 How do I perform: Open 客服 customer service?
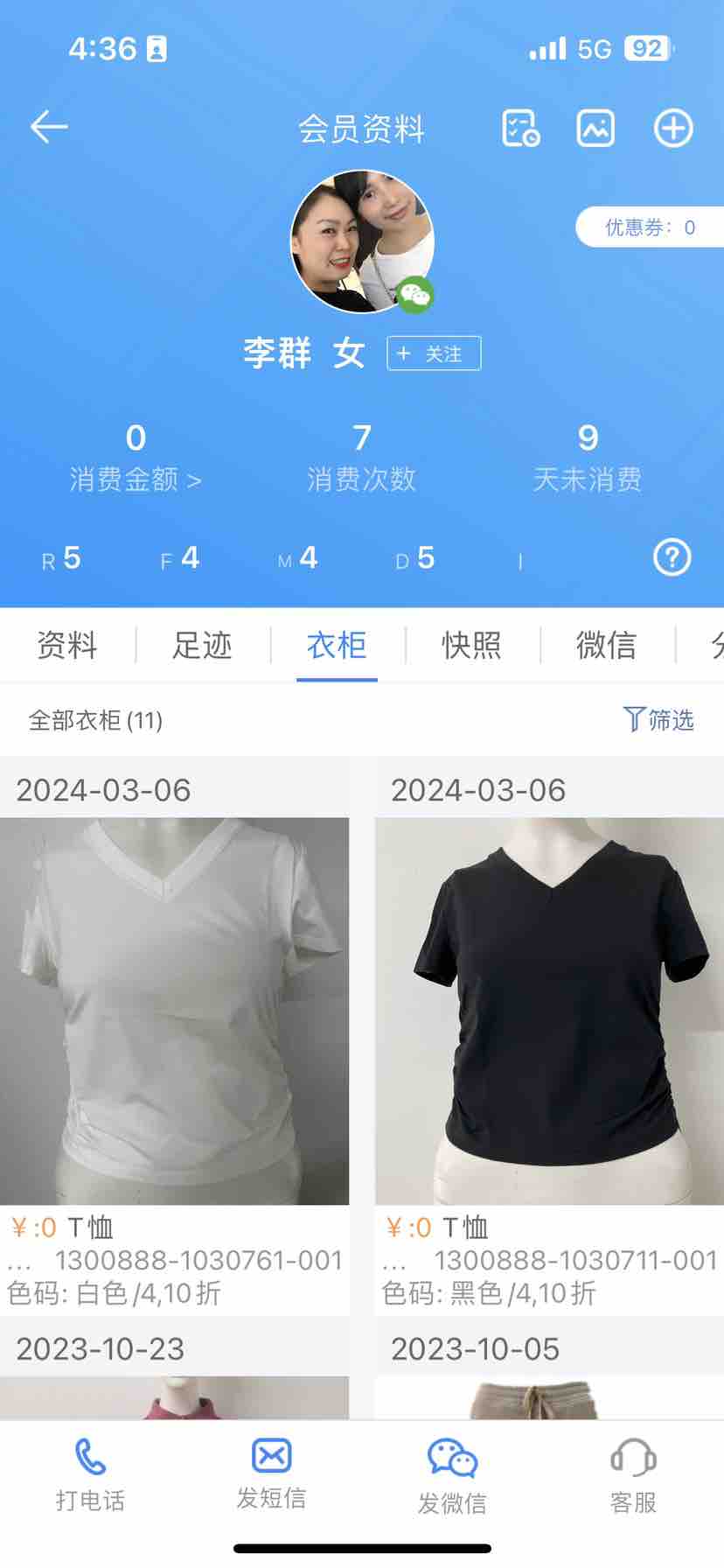tap(633, 1475)
